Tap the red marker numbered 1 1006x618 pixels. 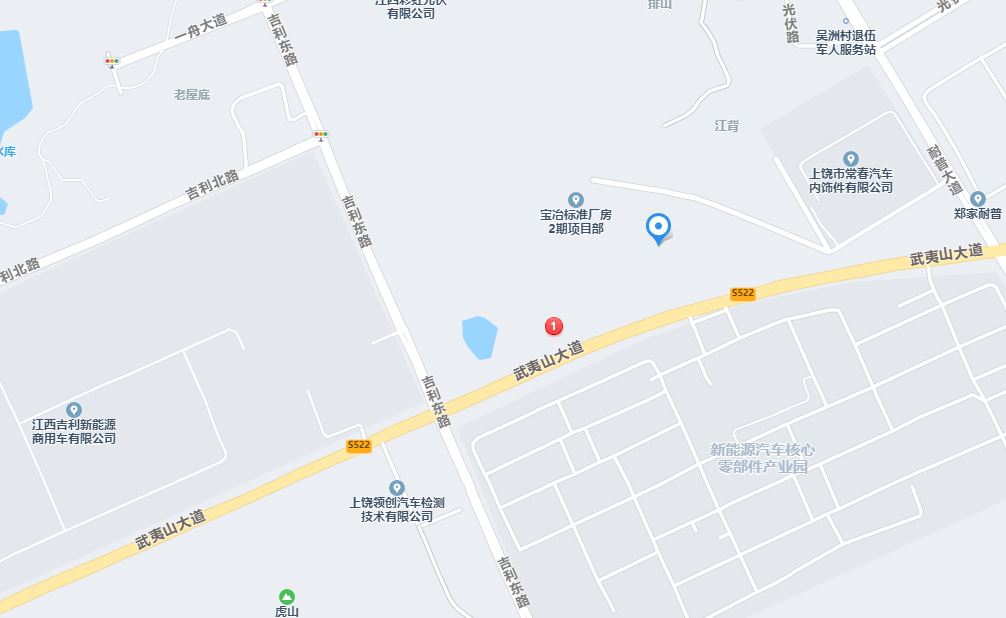click(x=554, y=326)
